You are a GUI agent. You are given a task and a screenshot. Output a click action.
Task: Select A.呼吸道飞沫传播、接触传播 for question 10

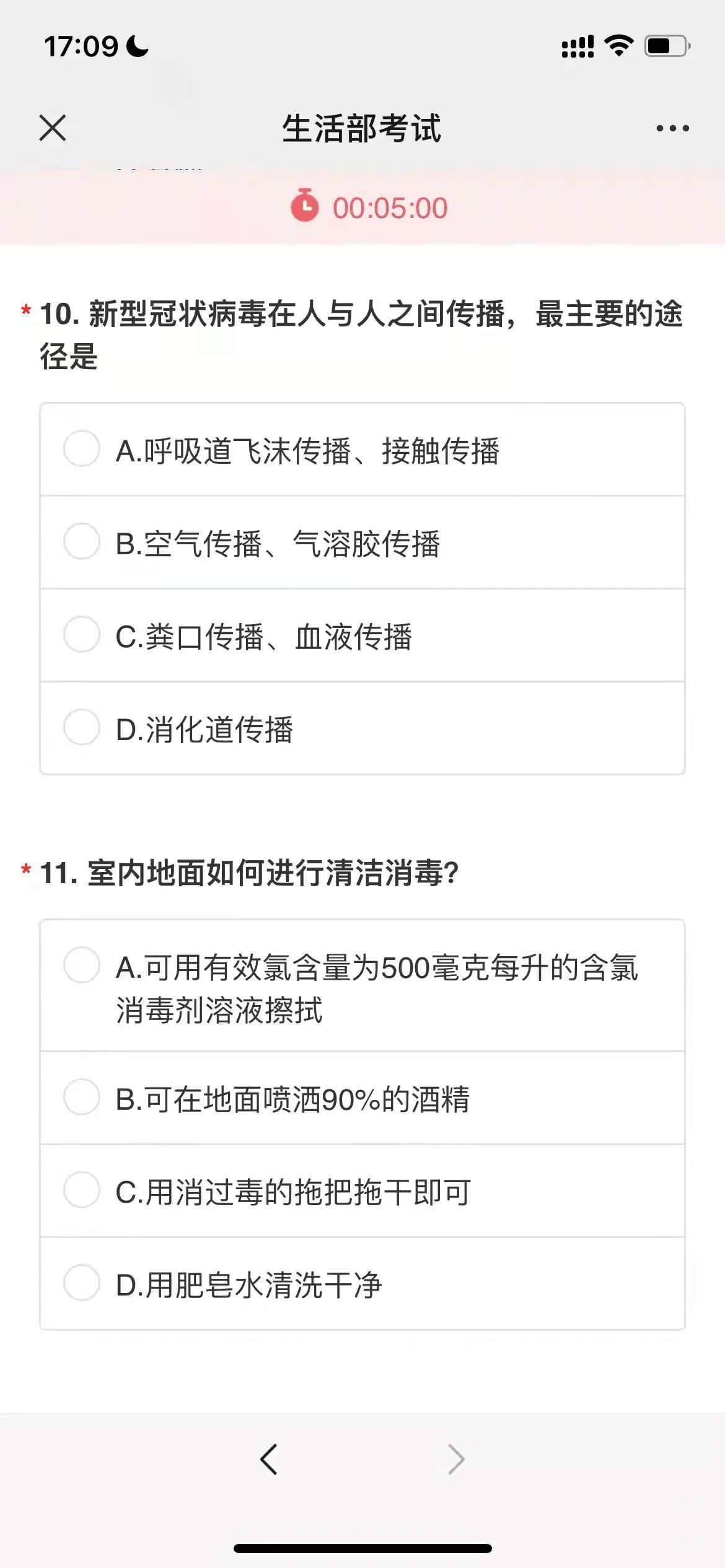point(82,448)
